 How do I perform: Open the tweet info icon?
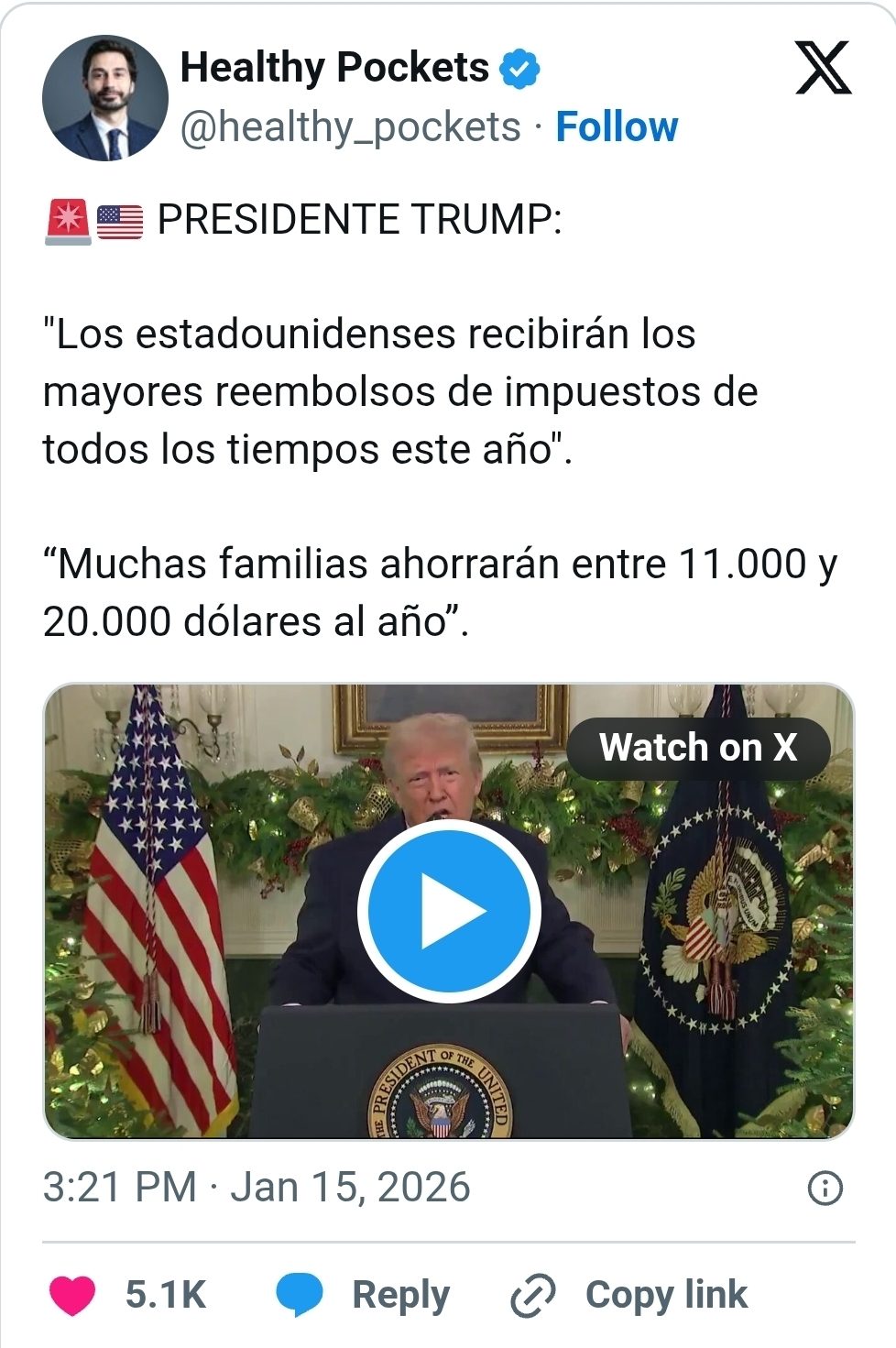click(x=825, y=1189)
